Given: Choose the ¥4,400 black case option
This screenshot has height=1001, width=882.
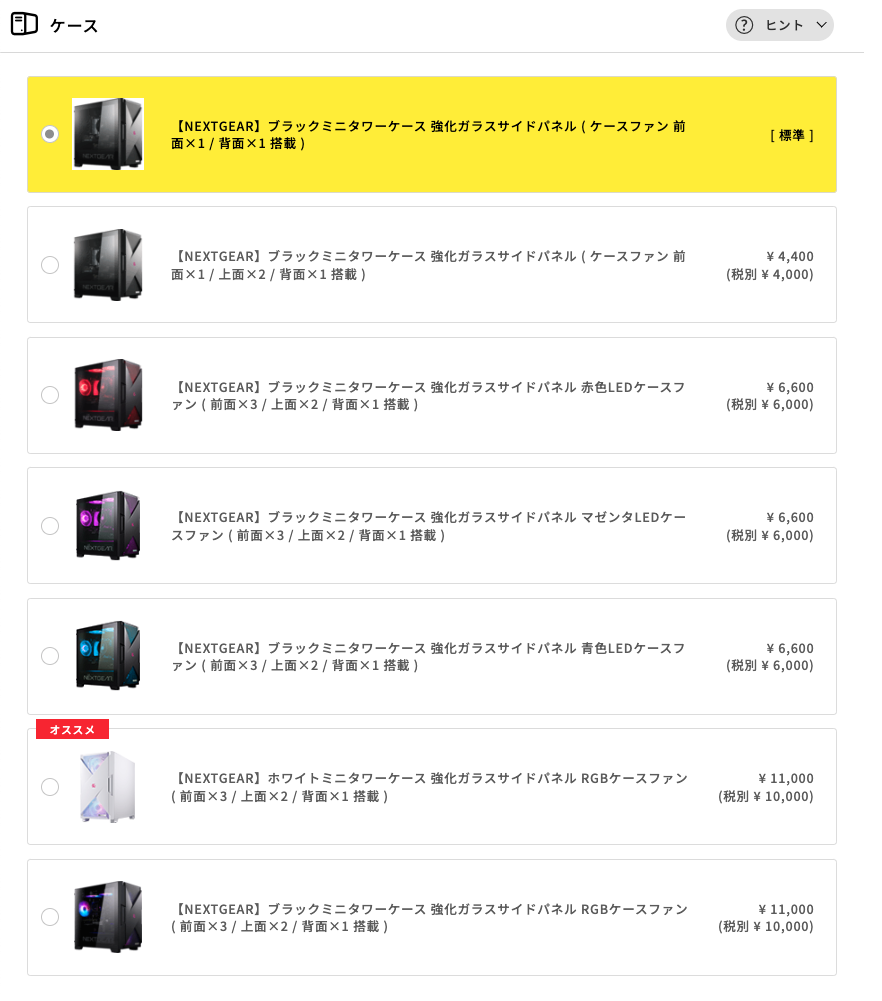Looking at the screenshot, I should pyautogui.click(x=50, y=265).
